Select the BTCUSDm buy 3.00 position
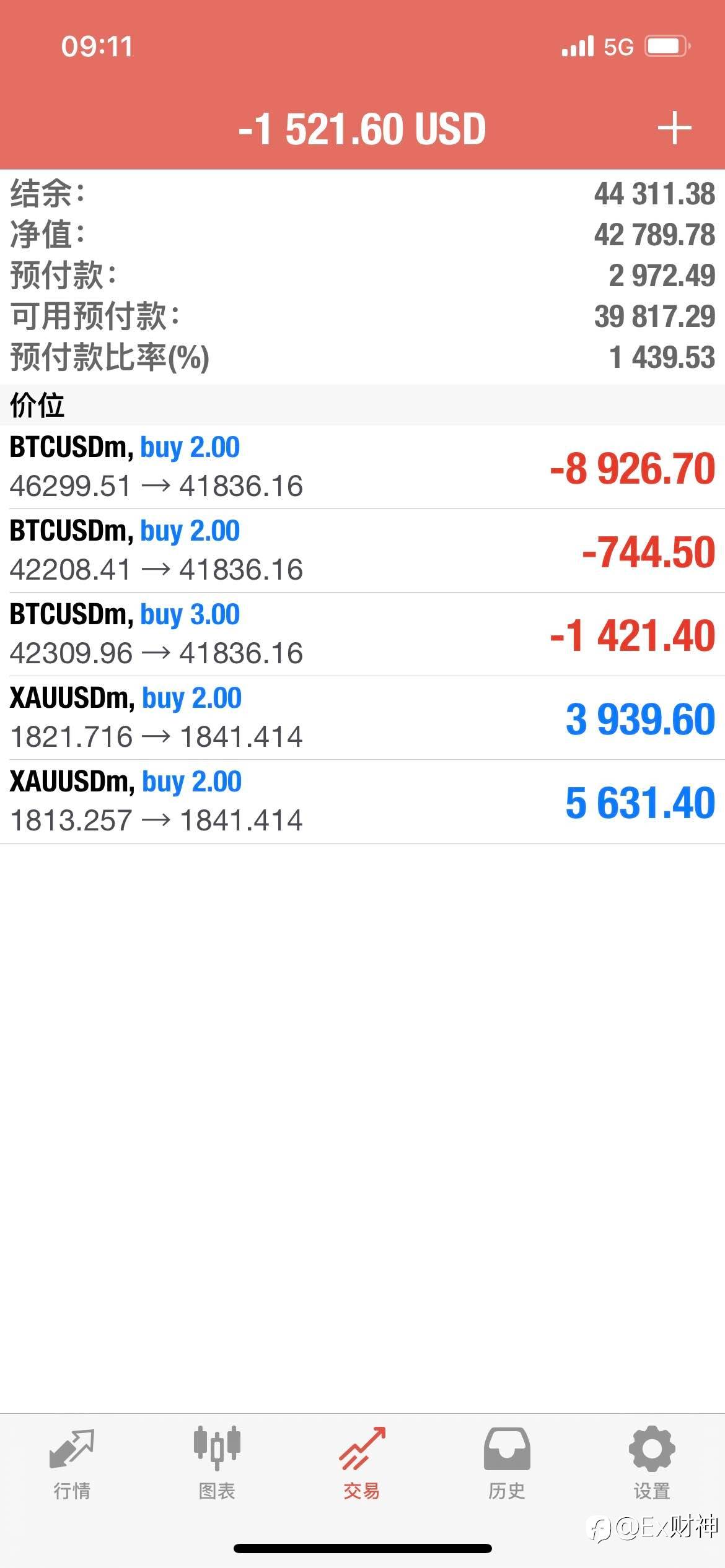 [x=362, y=634]
